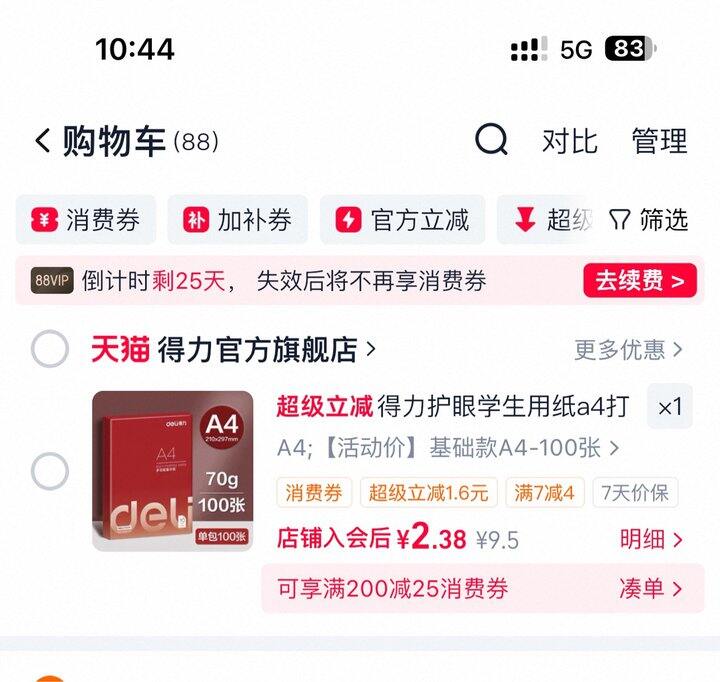Change quantity via the ×1 box
The image size is (720, 682).
669,406
